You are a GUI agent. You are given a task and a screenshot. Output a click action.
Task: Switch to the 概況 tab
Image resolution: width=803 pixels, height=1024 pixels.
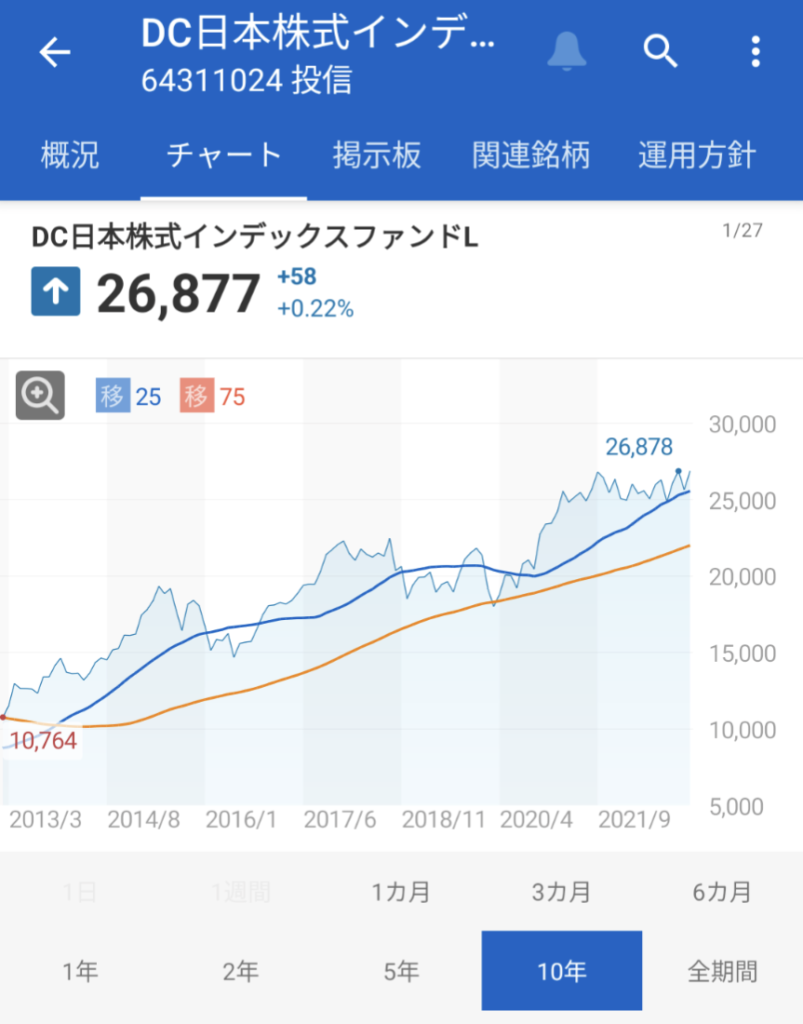pos(70,156)
